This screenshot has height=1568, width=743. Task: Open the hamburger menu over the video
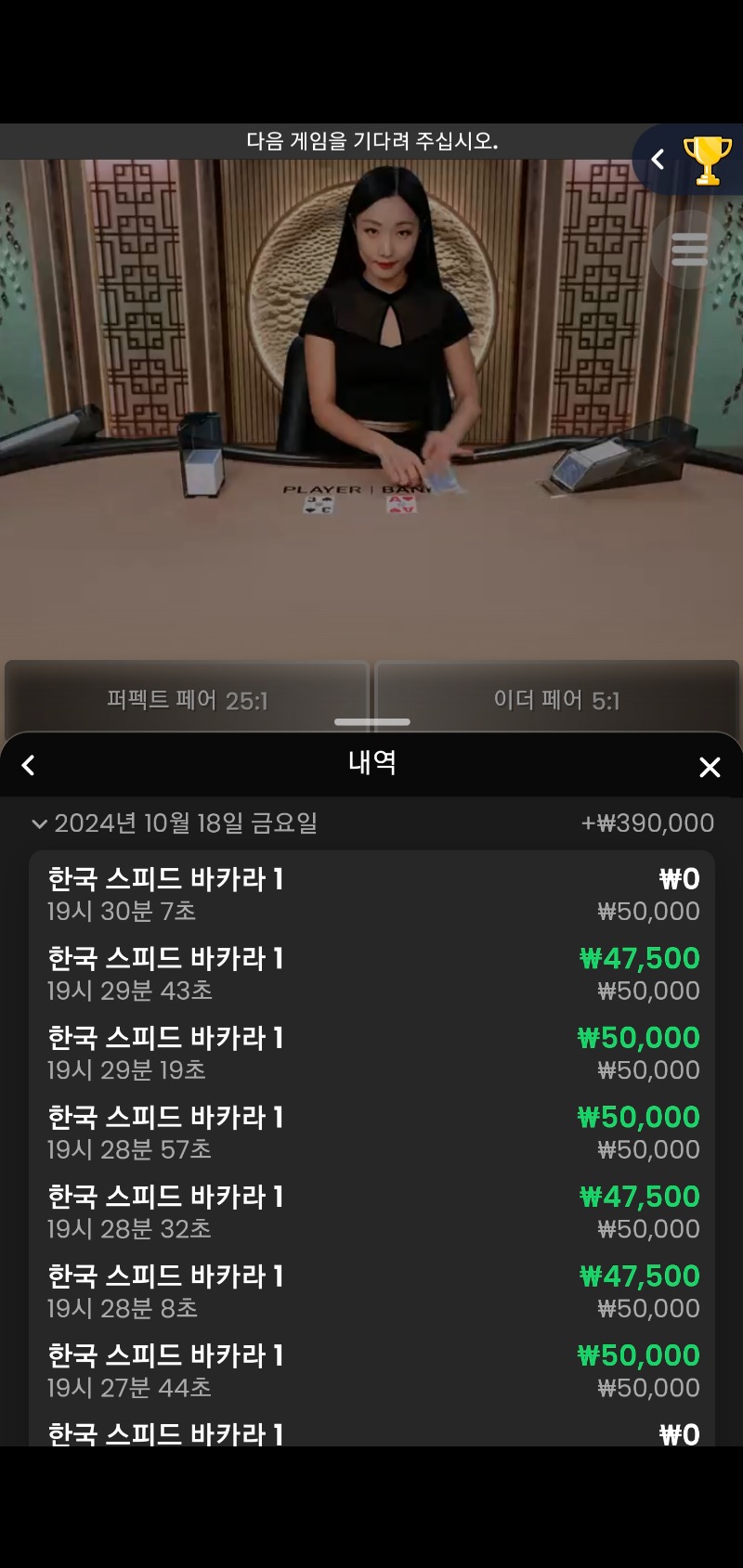click(x=689, y=249)
